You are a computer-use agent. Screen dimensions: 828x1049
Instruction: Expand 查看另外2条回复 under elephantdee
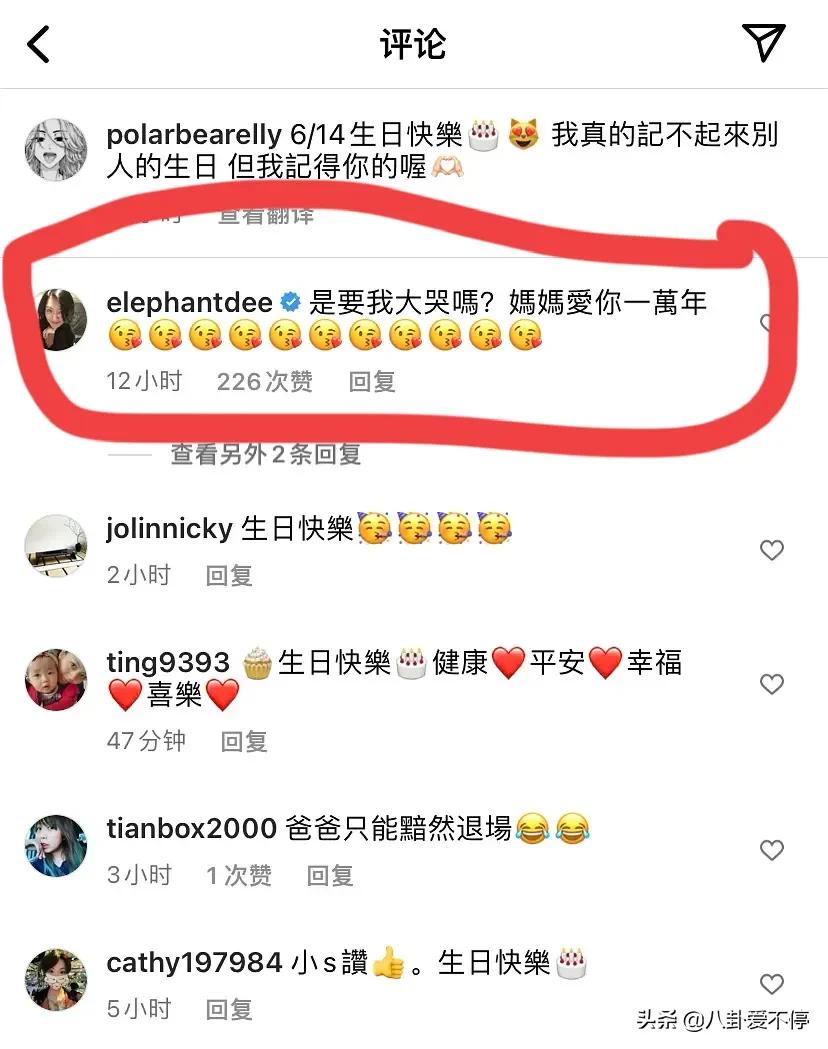coord(265,454)
